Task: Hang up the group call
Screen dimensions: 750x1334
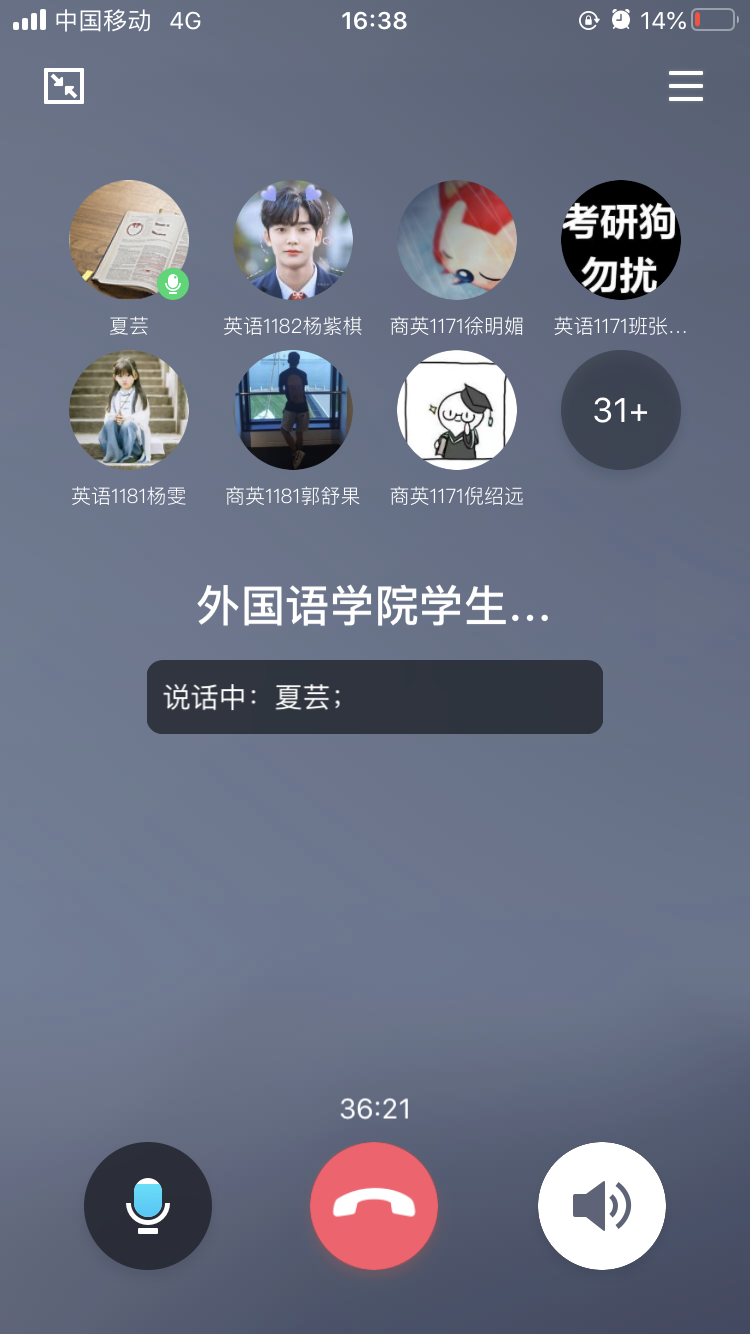Action: (x=374, y=1206)
